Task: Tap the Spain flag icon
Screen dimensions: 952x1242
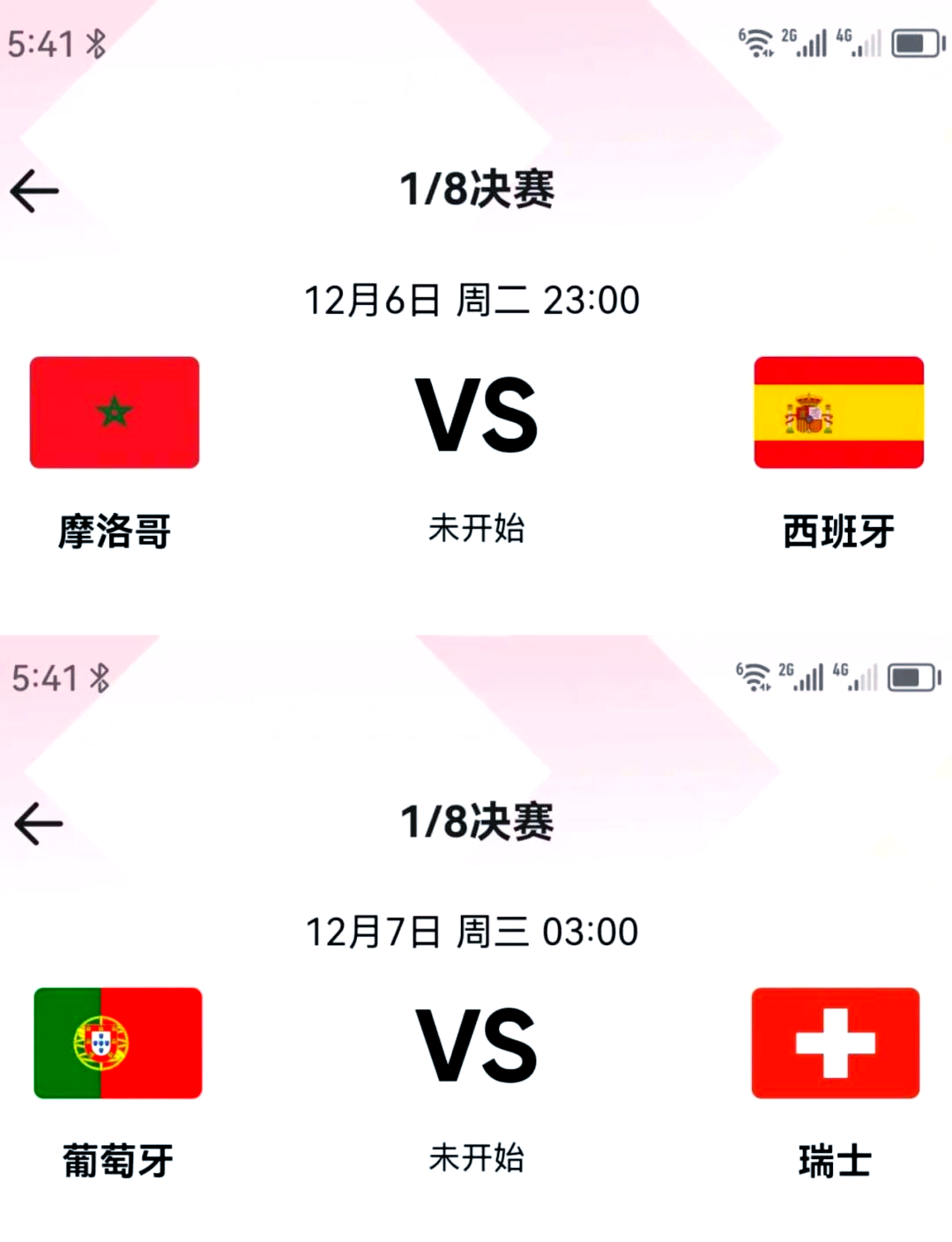Action: [x=837, y=412]
